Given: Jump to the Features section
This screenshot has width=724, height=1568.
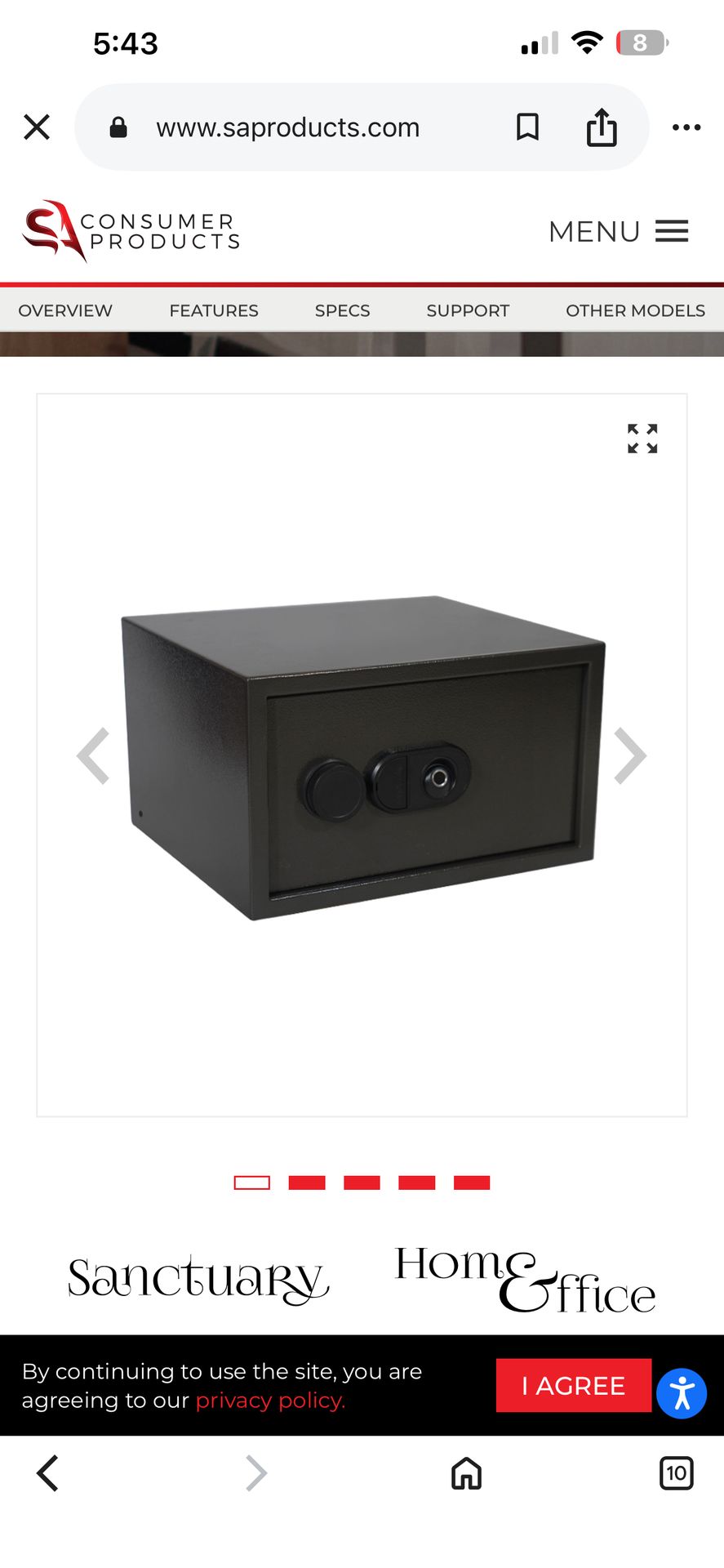Looking at the screenshot, I should 214,310.
